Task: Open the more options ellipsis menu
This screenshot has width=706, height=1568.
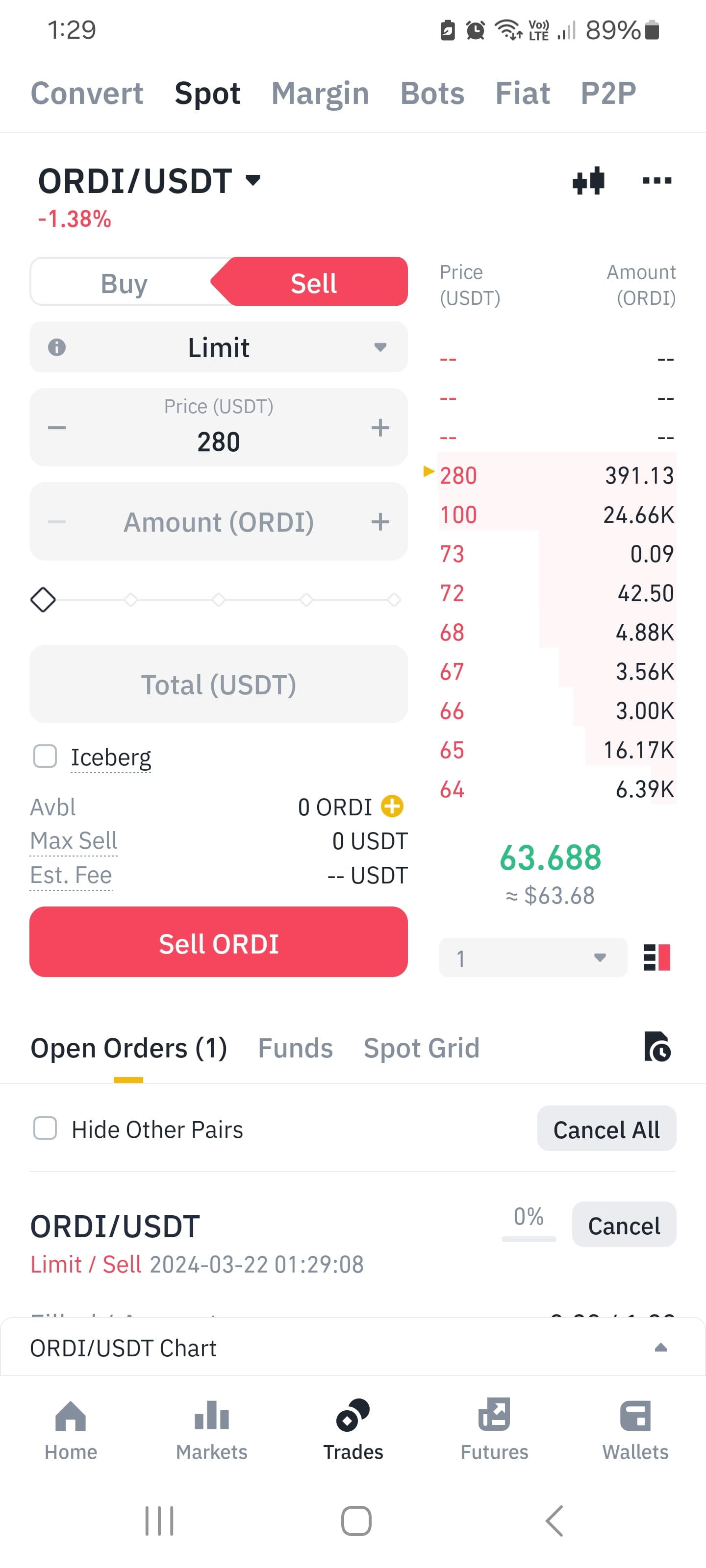Action: tap(656, 180)
